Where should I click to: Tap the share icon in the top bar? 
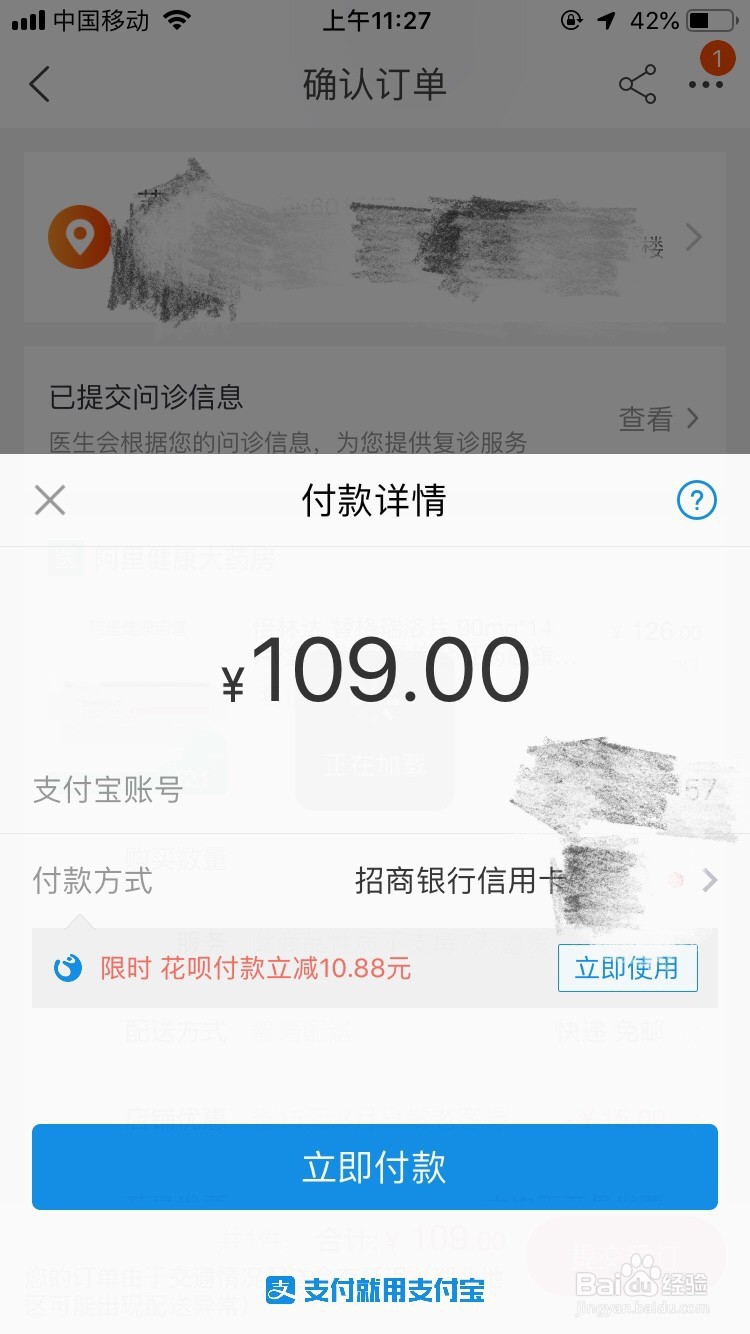point(638,85)
